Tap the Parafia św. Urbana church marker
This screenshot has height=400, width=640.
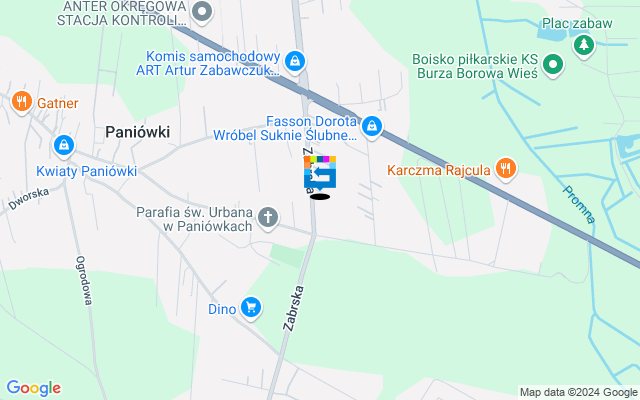pos(268,217)
